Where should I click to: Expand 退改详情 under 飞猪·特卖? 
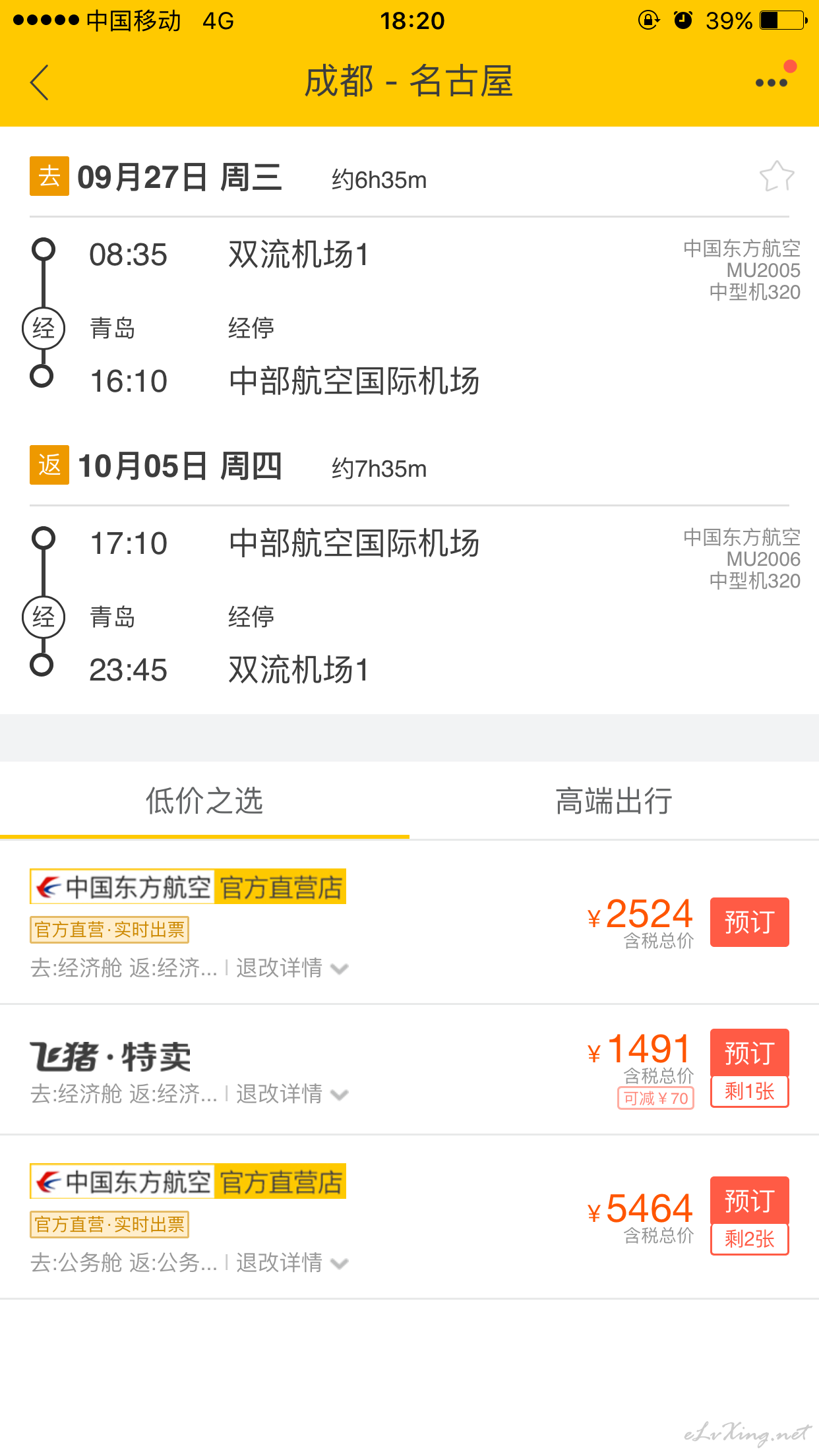click(291, 1094)
